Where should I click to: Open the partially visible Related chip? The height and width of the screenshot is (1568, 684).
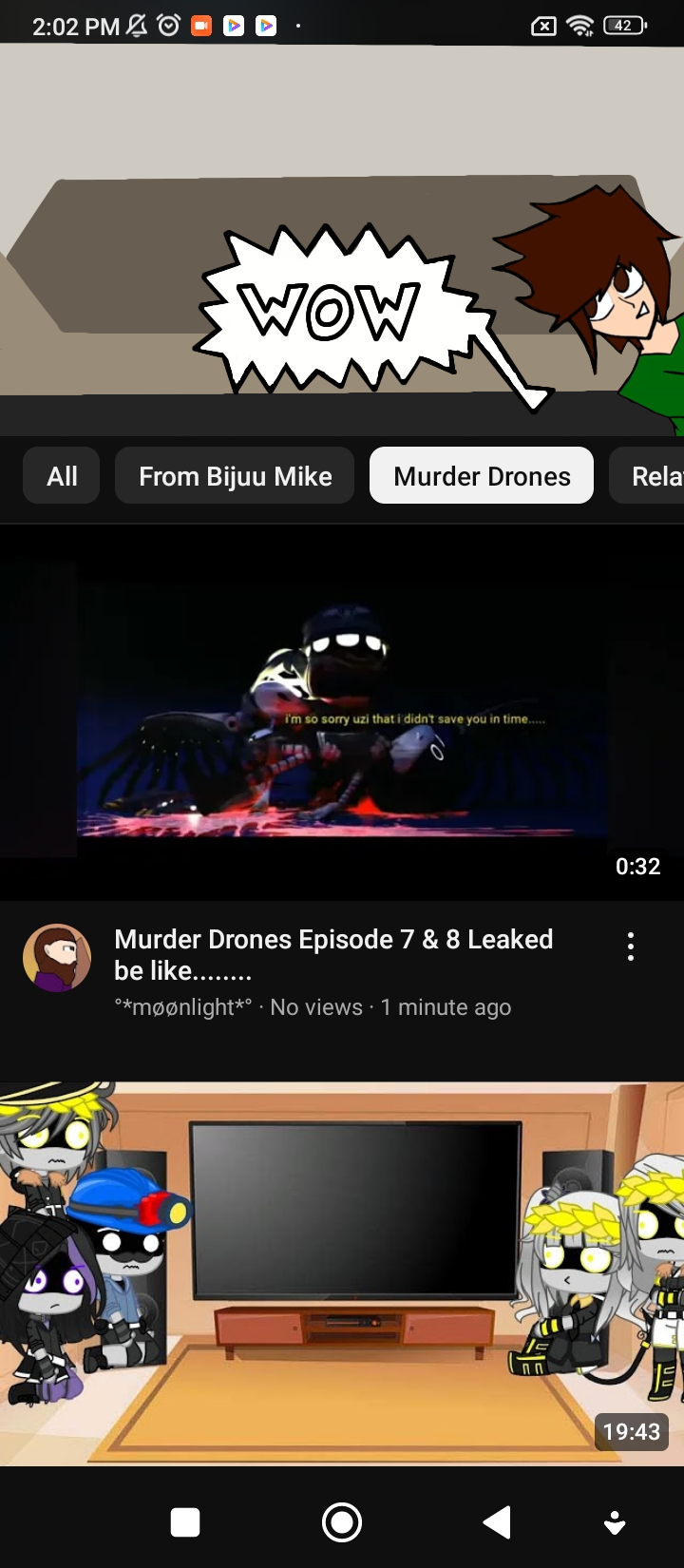651,475
